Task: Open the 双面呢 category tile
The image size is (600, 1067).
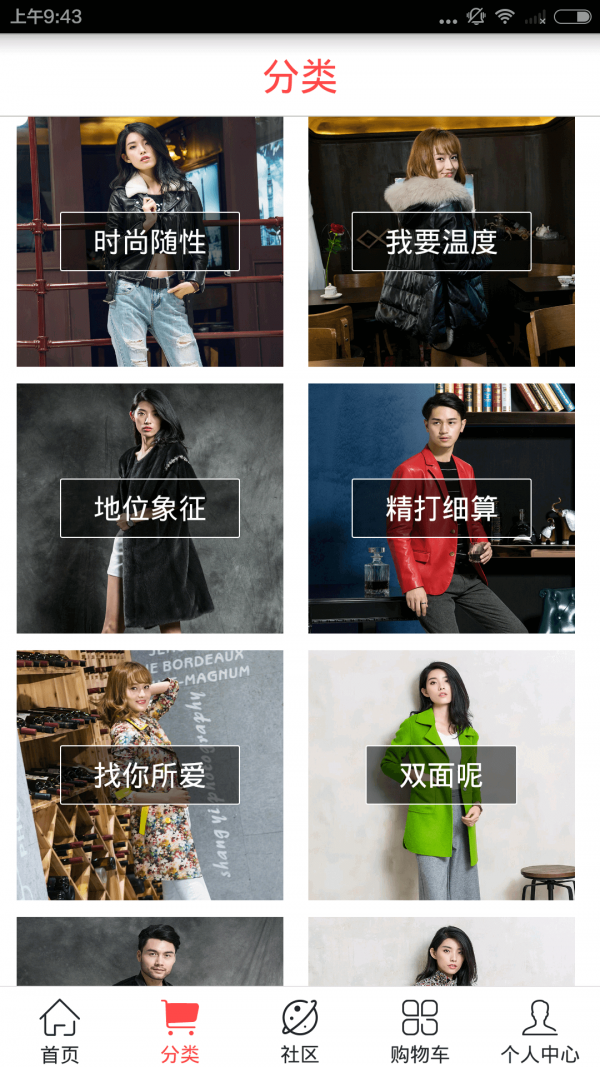Action: pyautogui.click(x=441, y=775)
